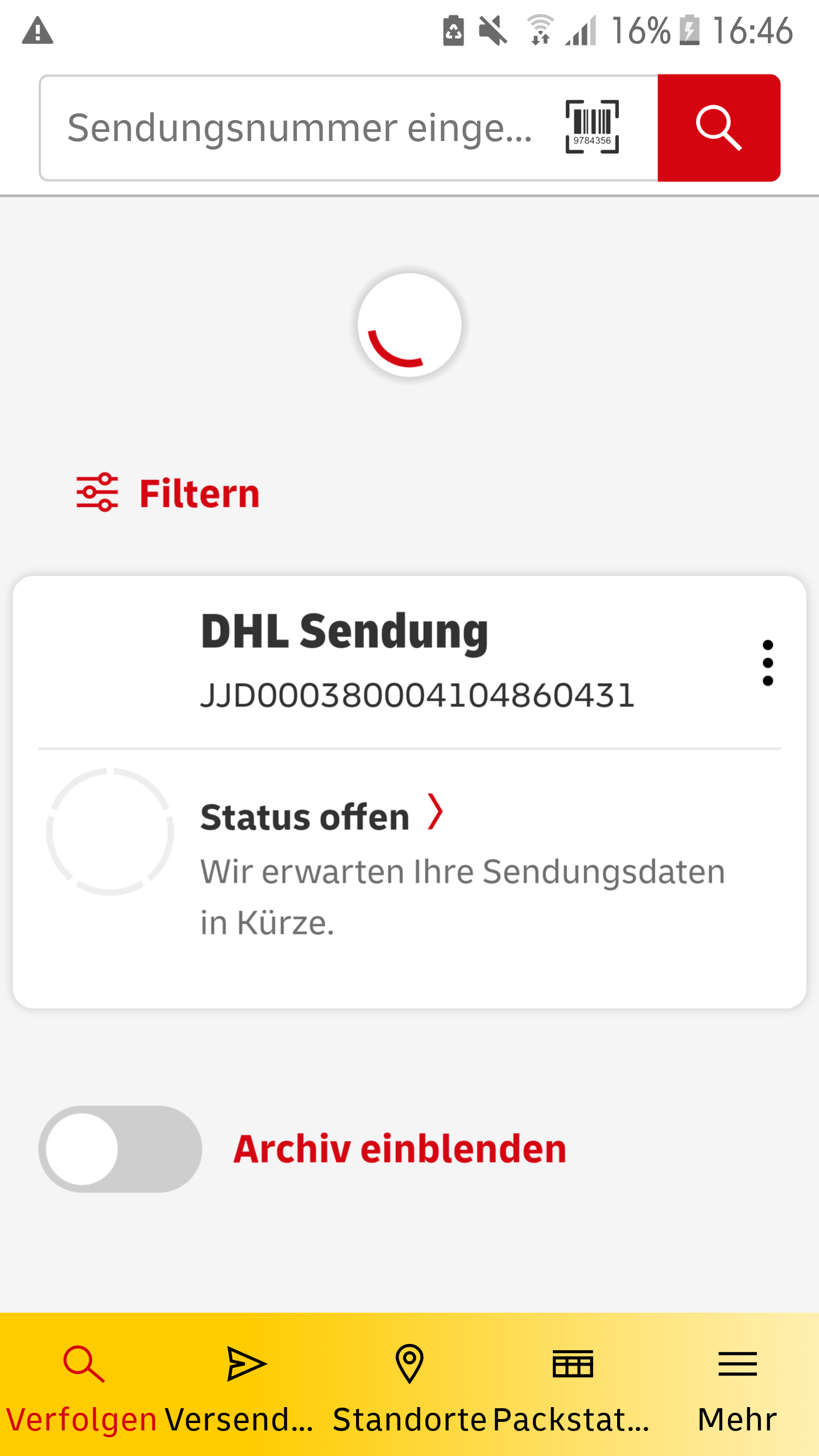Open the Mehr hamburger icon

pyautogui.click(x=738, y=1365)
